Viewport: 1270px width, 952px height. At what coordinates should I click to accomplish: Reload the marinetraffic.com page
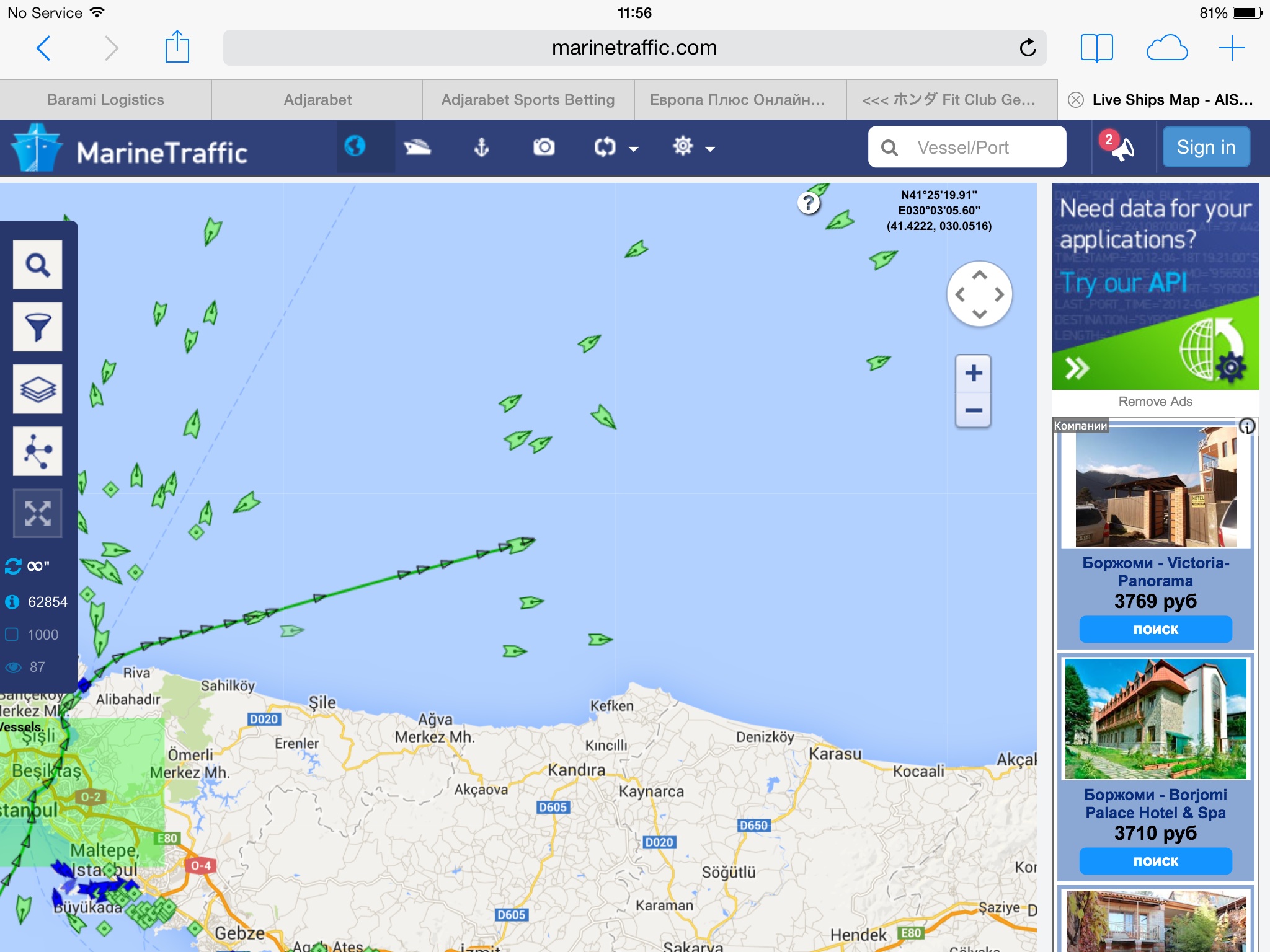point(1028,48)
